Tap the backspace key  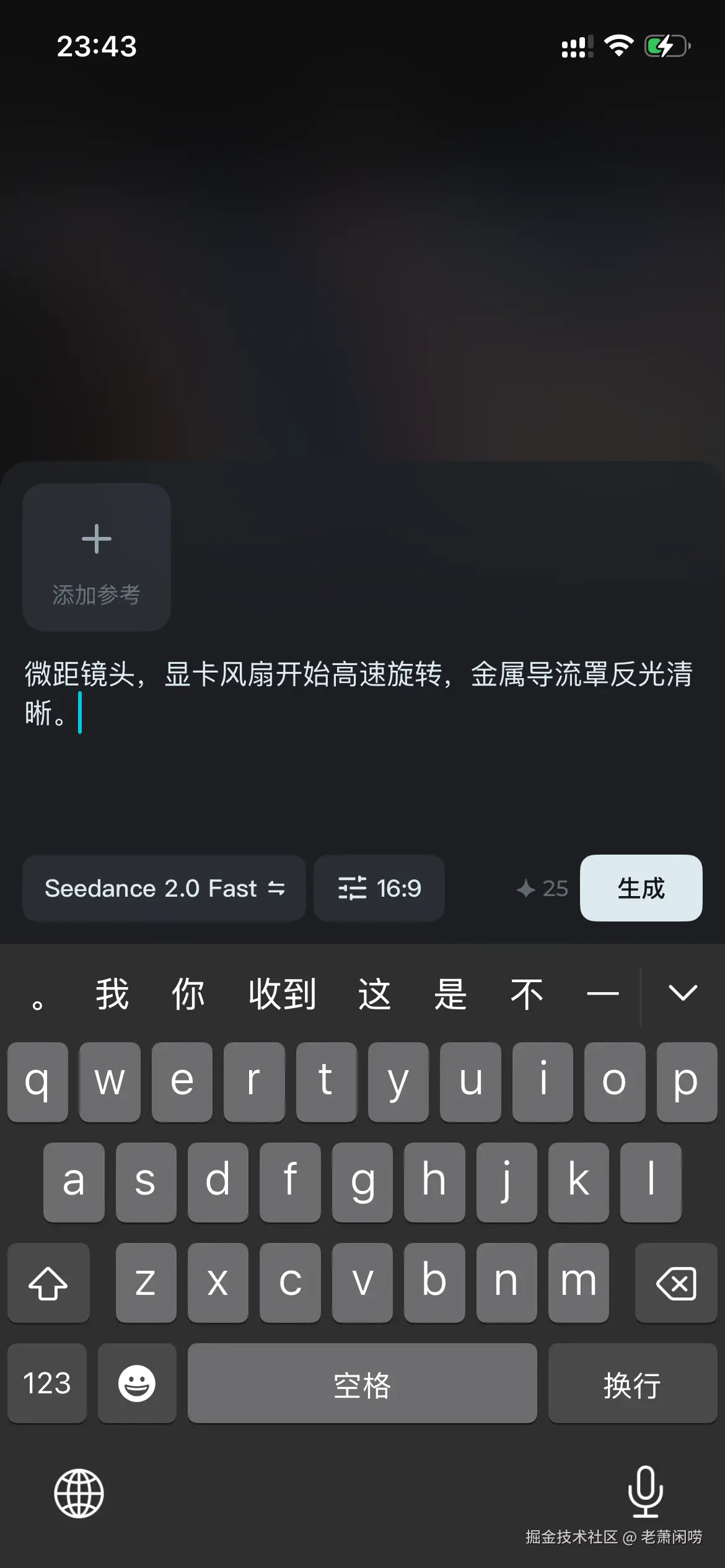[x=675, y=1283]
